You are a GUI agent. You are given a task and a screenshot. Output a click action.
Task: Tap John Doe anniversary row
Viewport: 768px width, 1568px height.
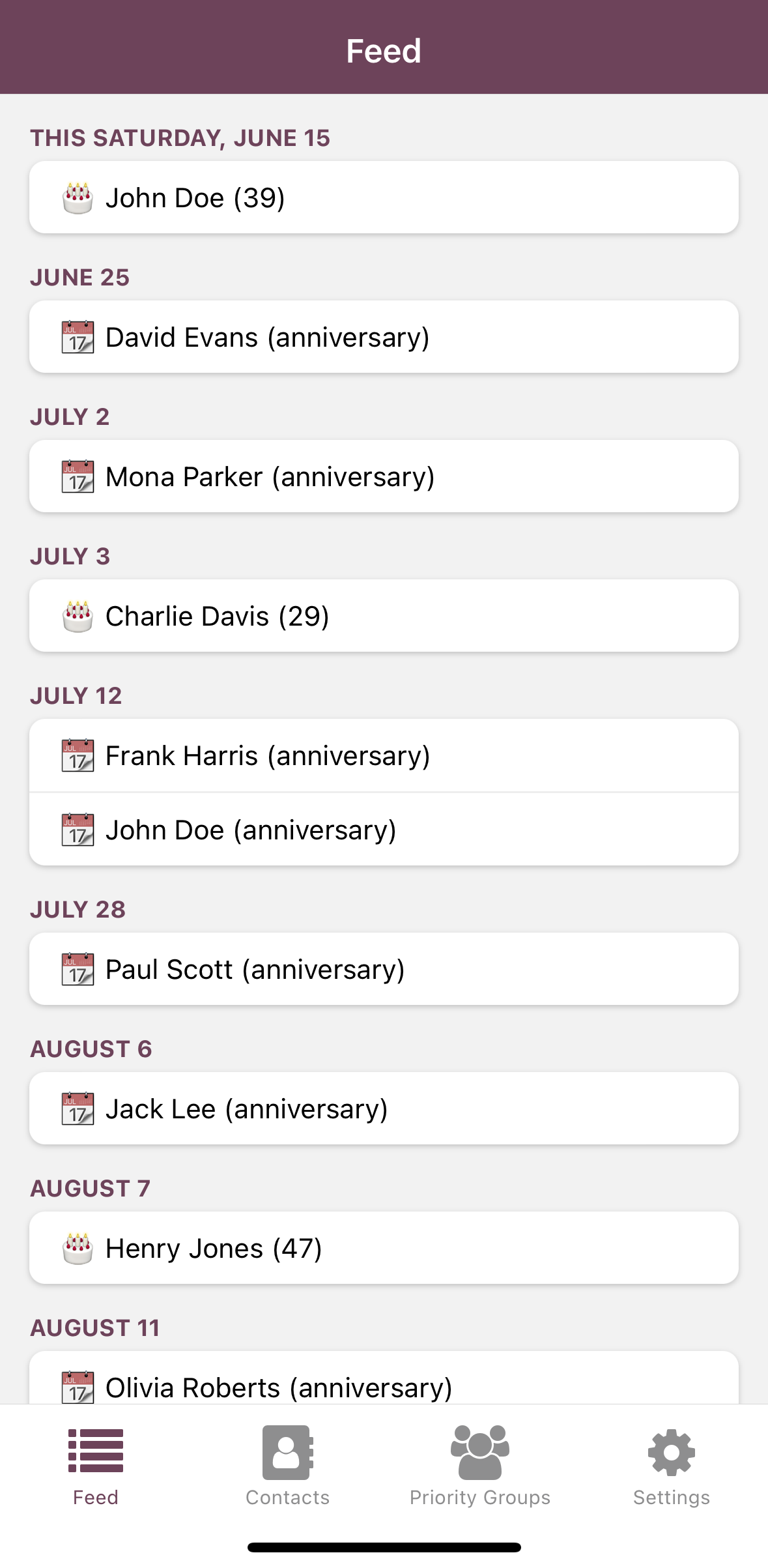(x=384, y=830)
